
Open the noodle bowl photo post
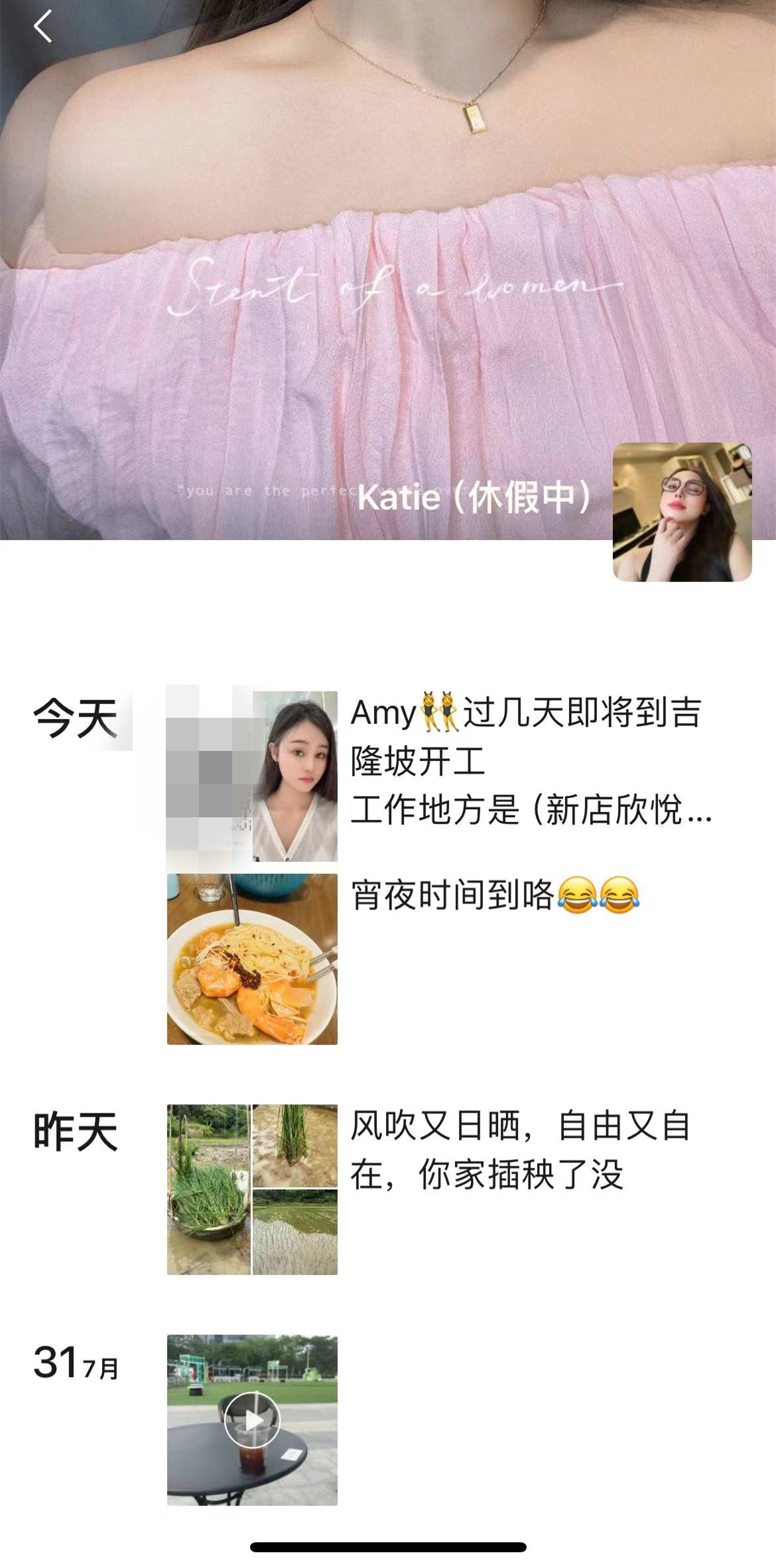252,959
